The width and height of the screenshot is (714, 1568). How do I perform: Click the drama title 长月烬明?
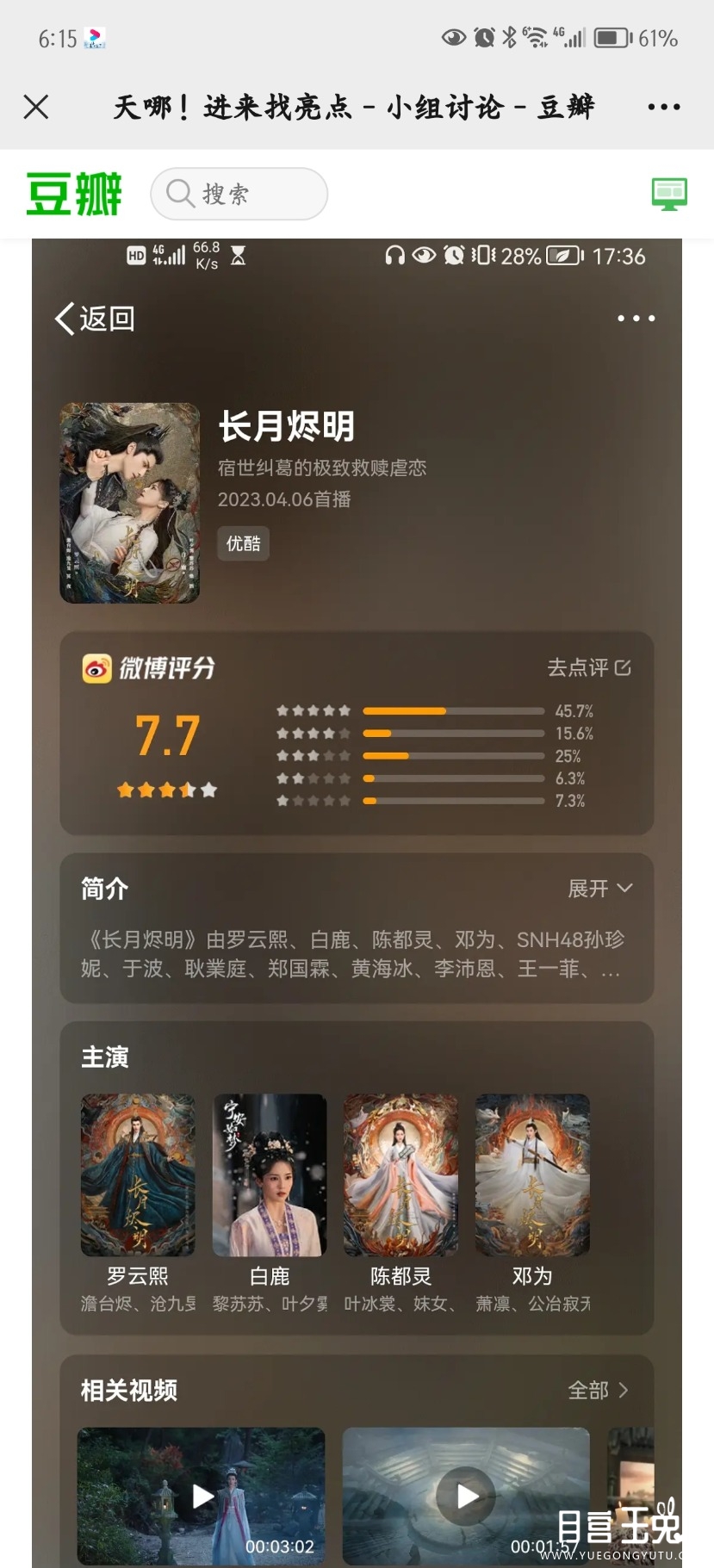287,425
